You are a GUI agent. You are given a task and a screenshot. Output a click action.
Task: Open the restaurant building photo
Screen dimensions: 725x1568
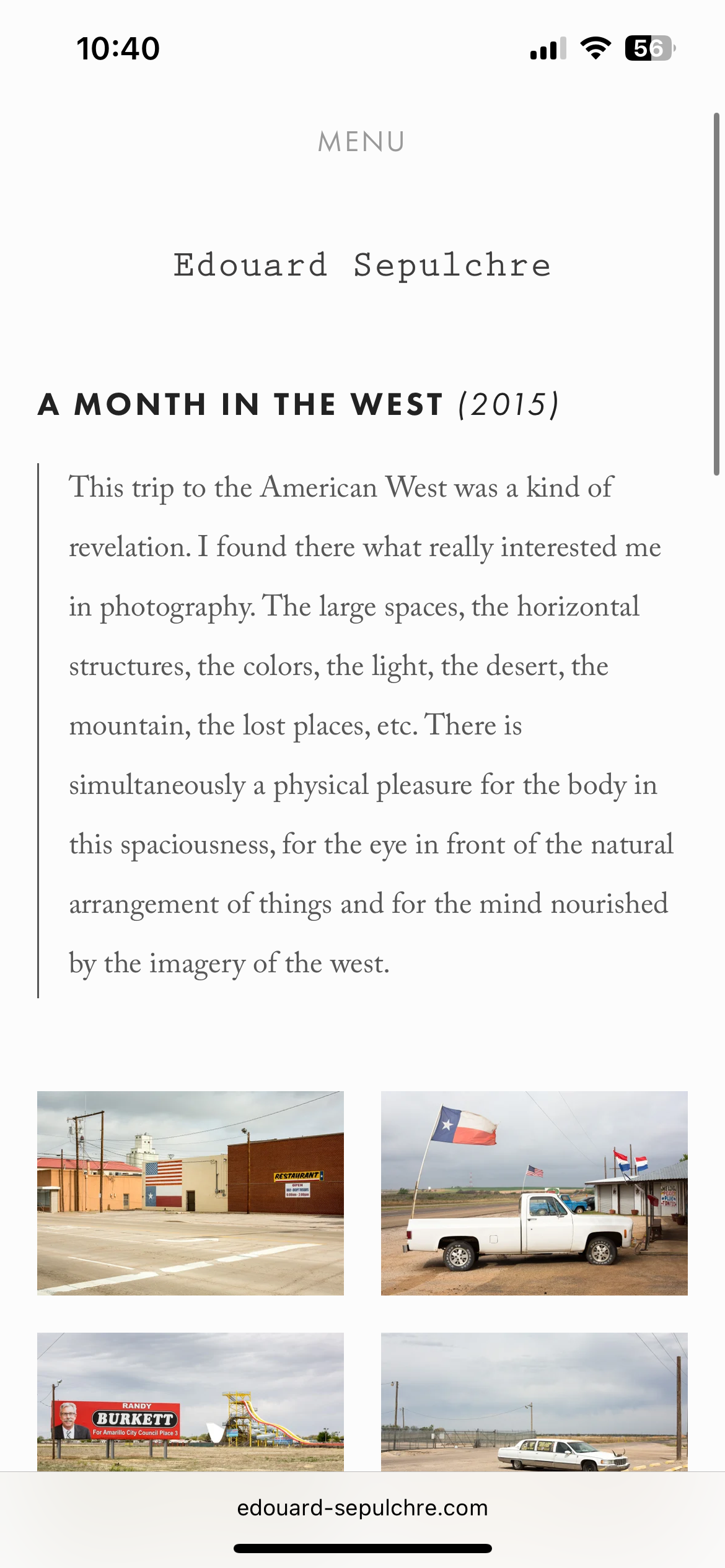[190, 1193]
